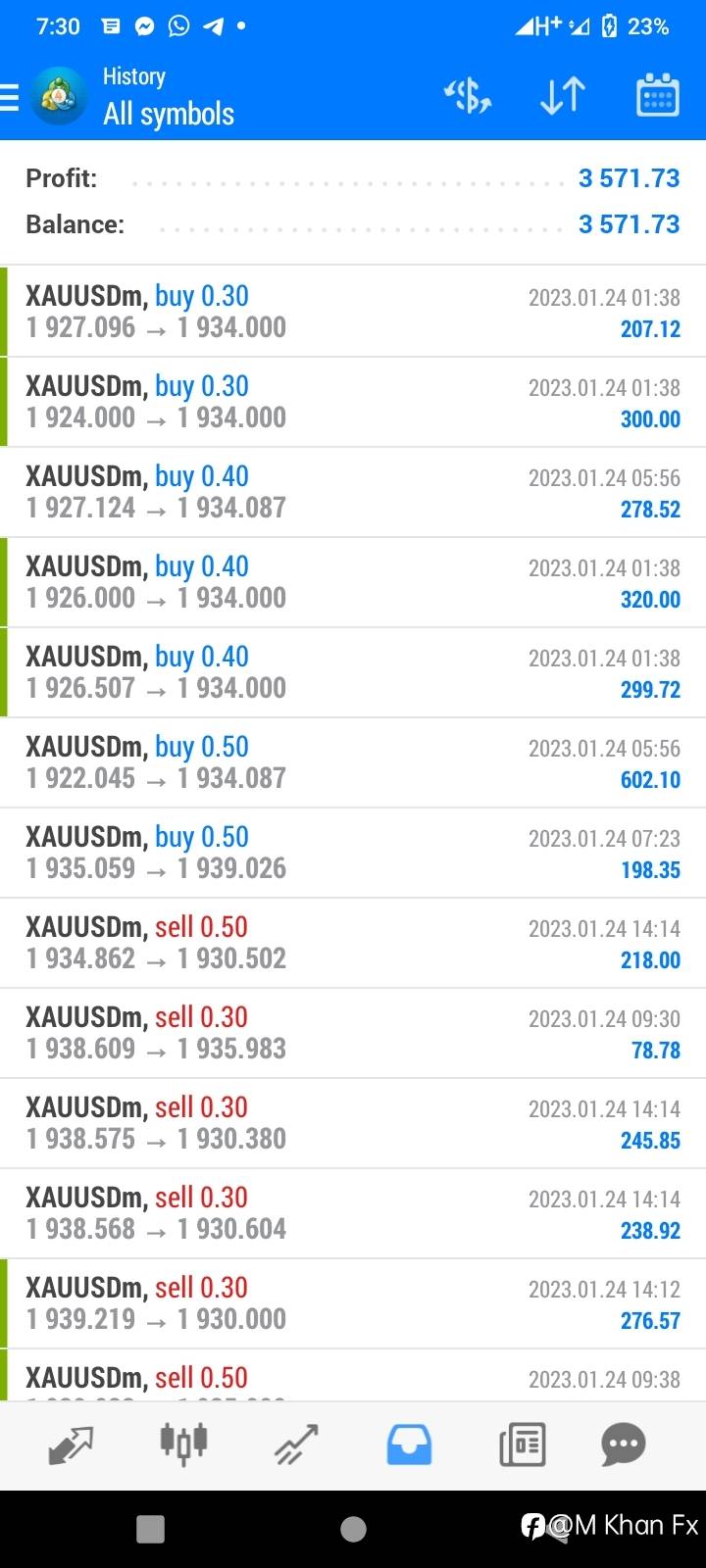
Task: View the buy 0.50 trade closed at 07:23
Action: pyautogui.click(x=353, y=853)
